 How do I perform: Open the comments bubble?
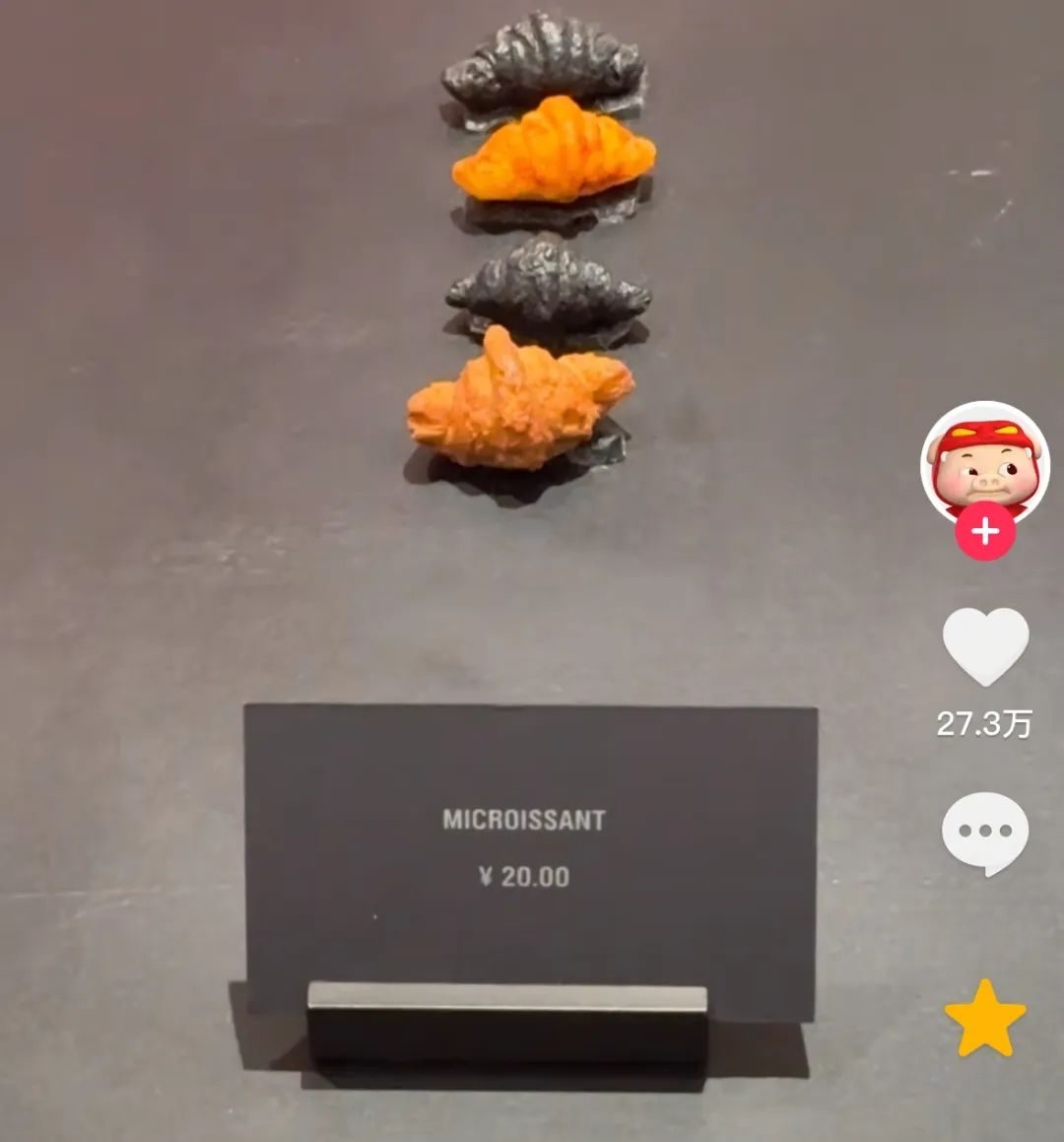pyautogui.click(x=985, y=833)
